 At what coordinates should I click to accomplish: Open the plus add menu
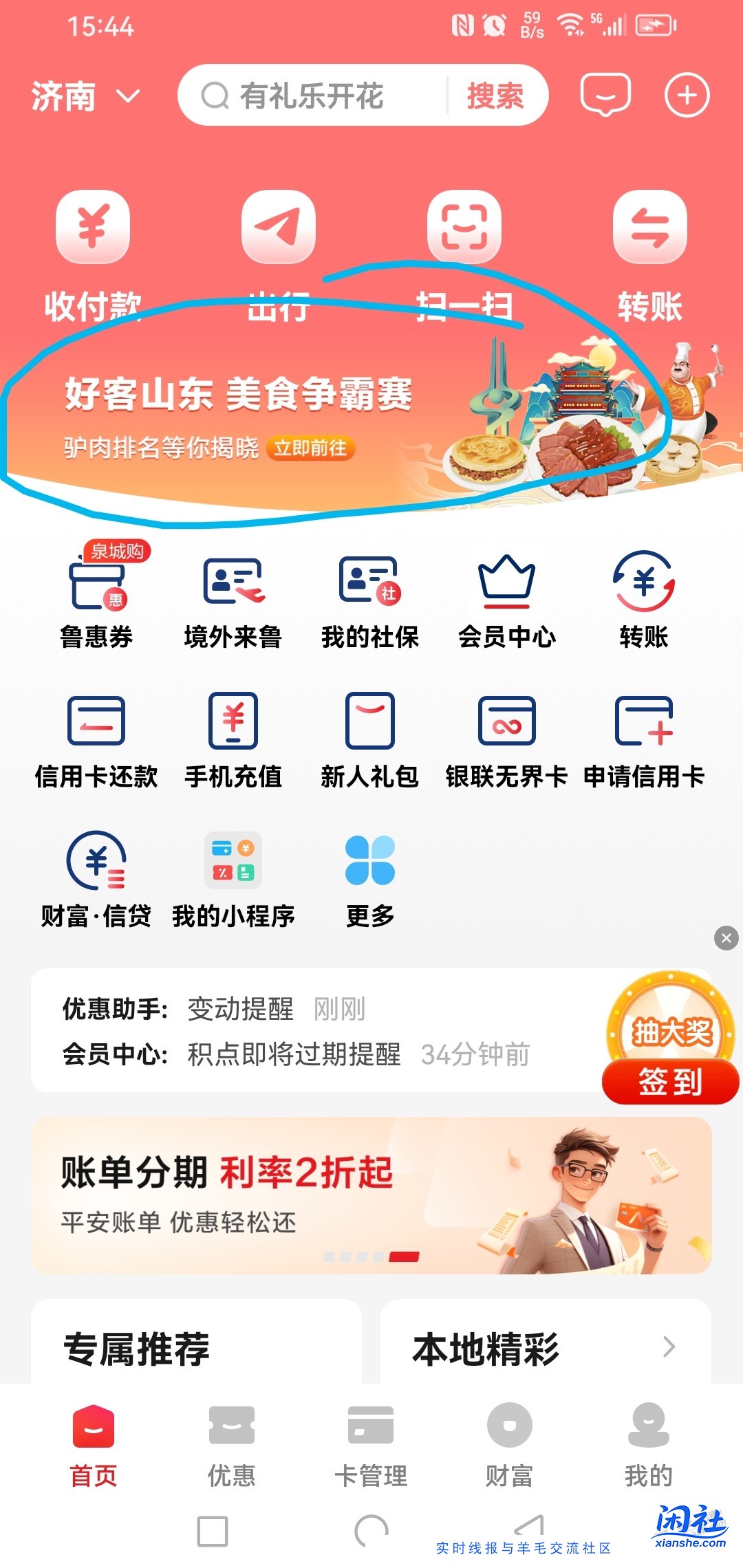click(687, 95)
